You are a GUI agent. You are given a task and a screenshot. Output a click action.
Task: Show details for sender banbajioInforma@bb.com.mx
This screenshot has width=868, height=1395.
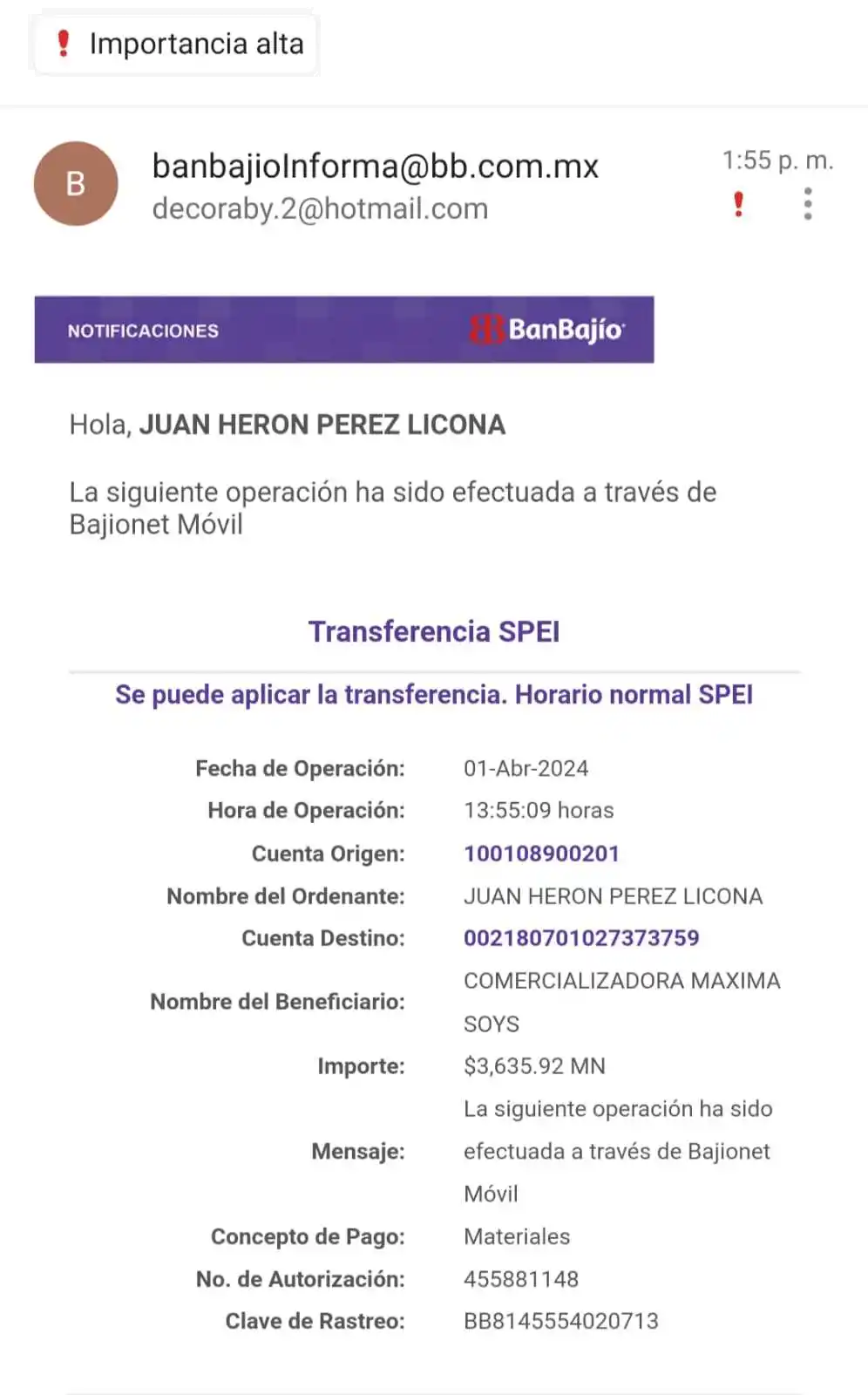click(x=375, y=166)
